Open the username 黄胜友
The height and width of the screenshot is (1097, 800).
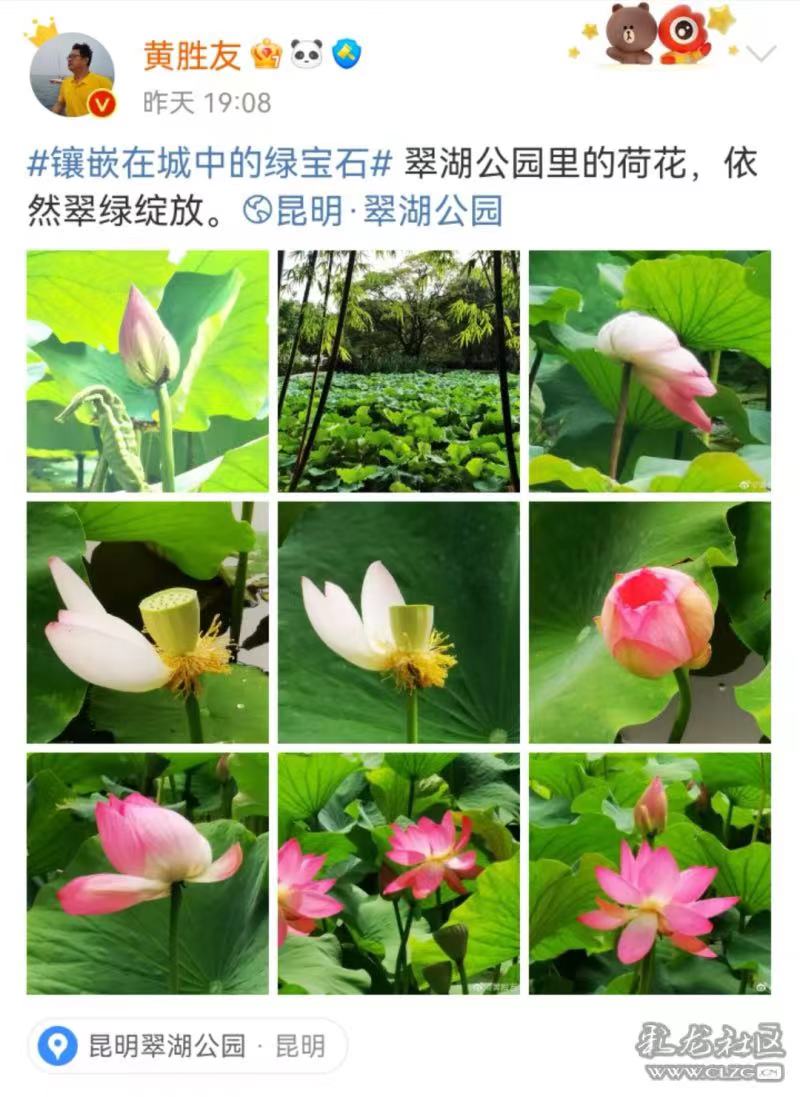coord(193,55)
